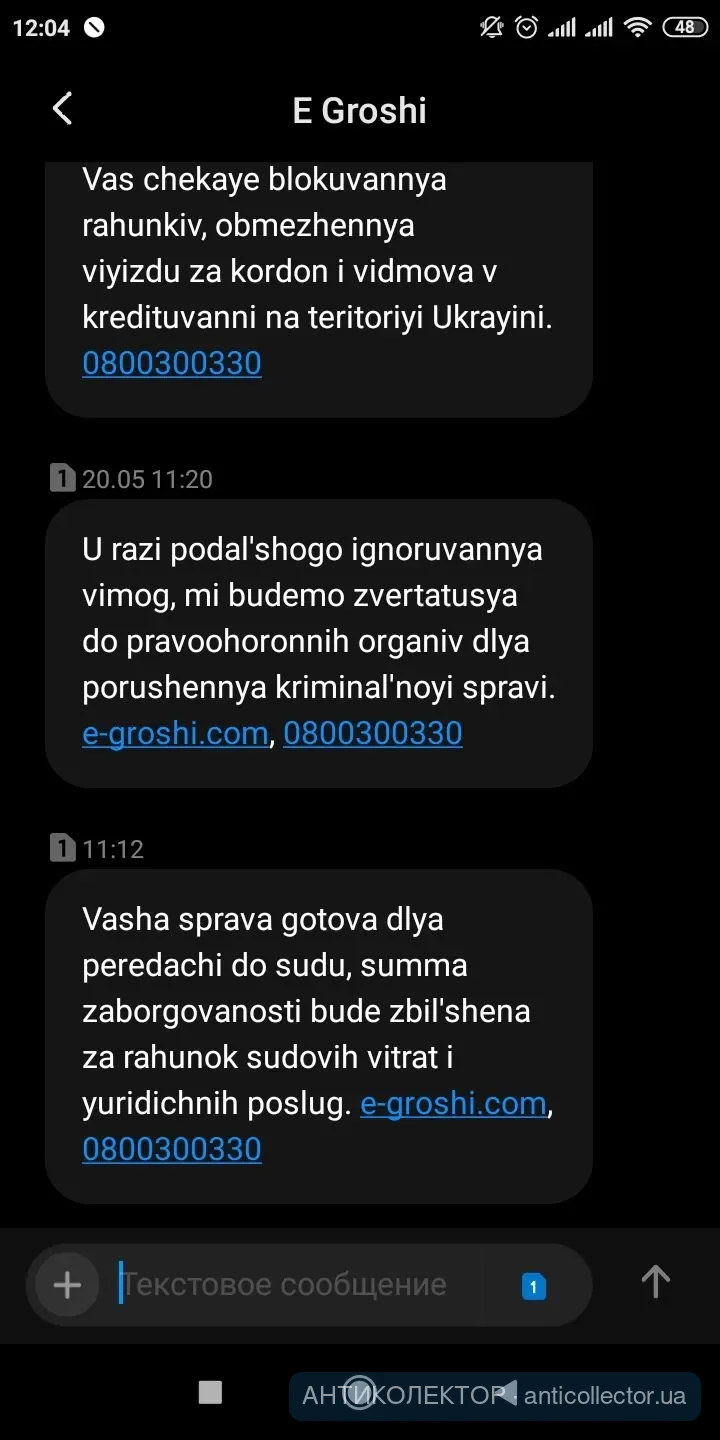This screenshot has height=1440, width=720.
Task: Open the attachment plus button
Action: 67,1284
